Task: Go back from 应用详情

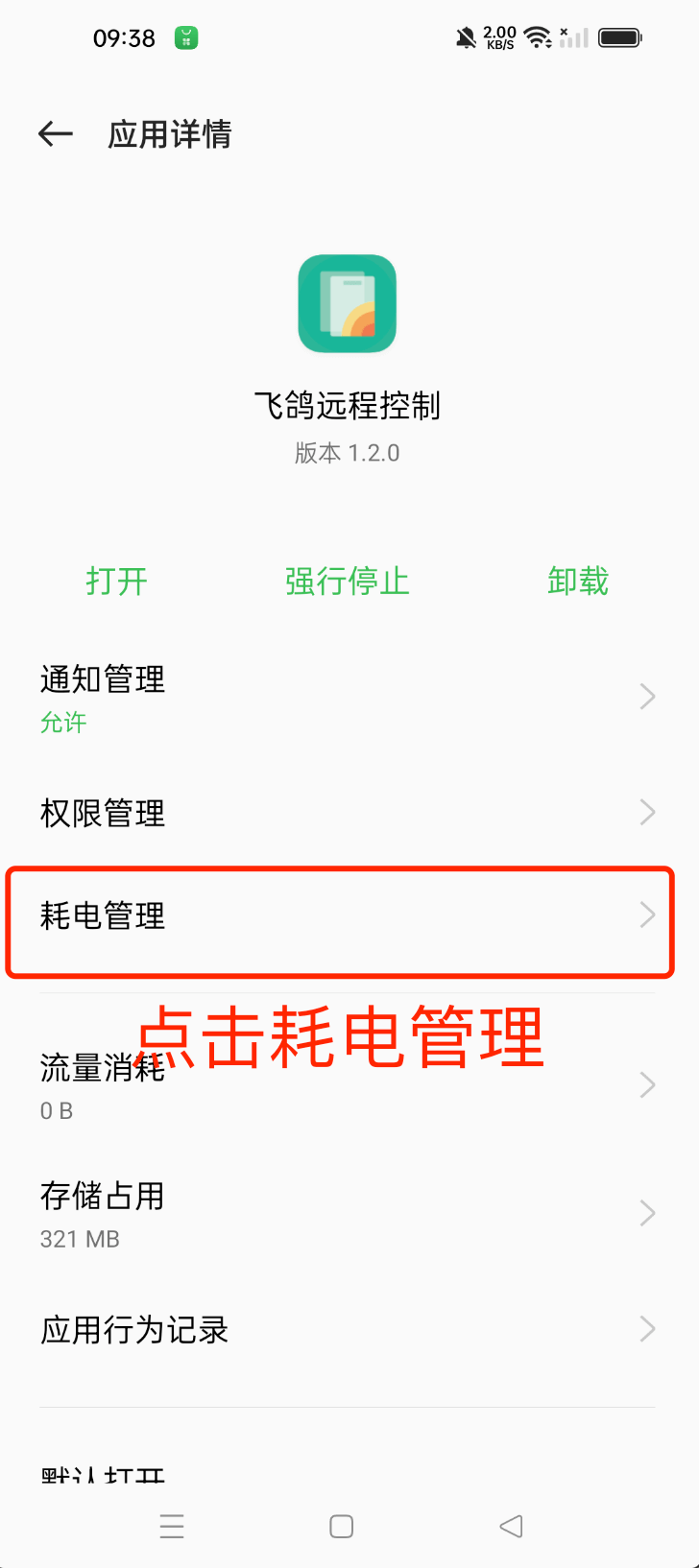Action: point(56,134)
